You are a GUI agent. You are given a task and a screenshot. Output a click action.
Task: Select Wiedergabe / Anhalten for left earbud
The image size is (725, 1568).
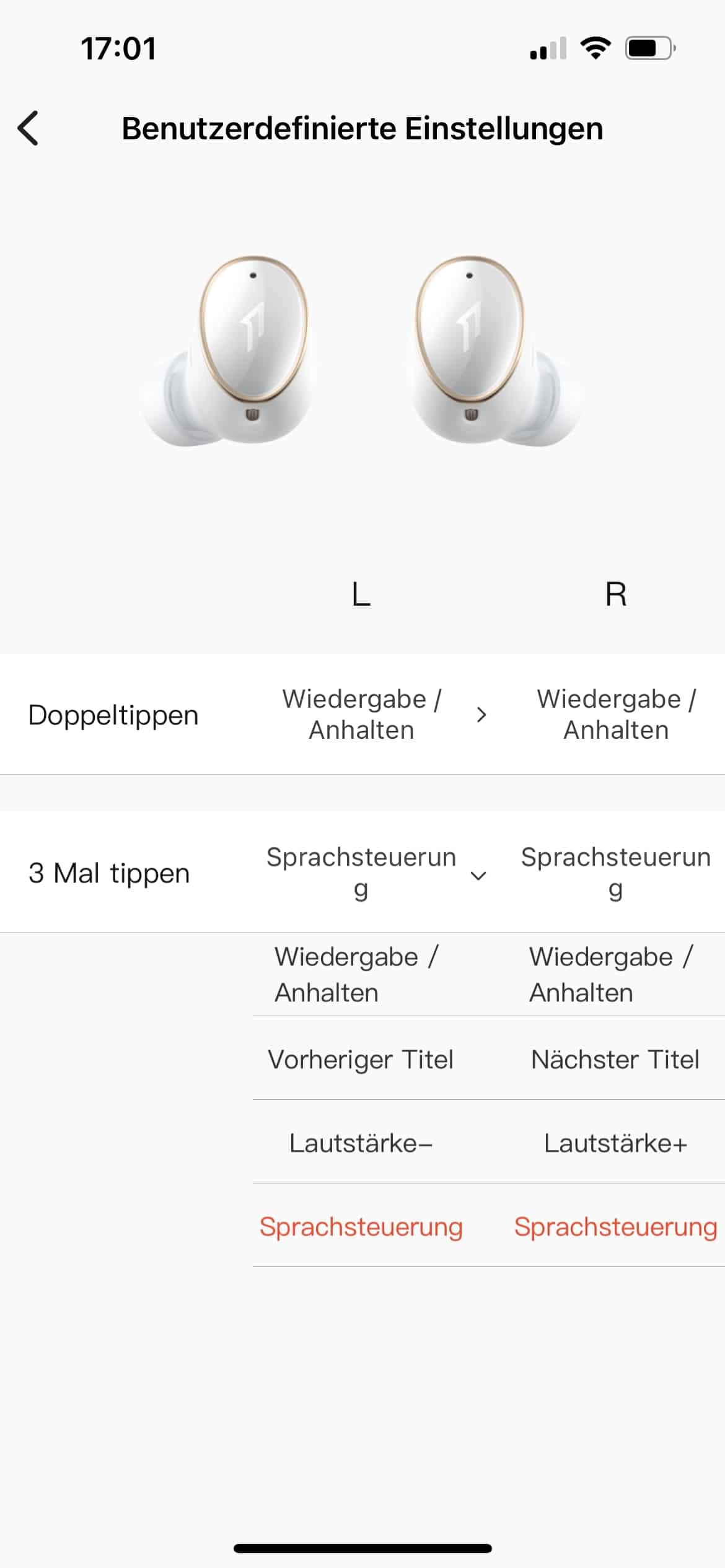point(356,975)
